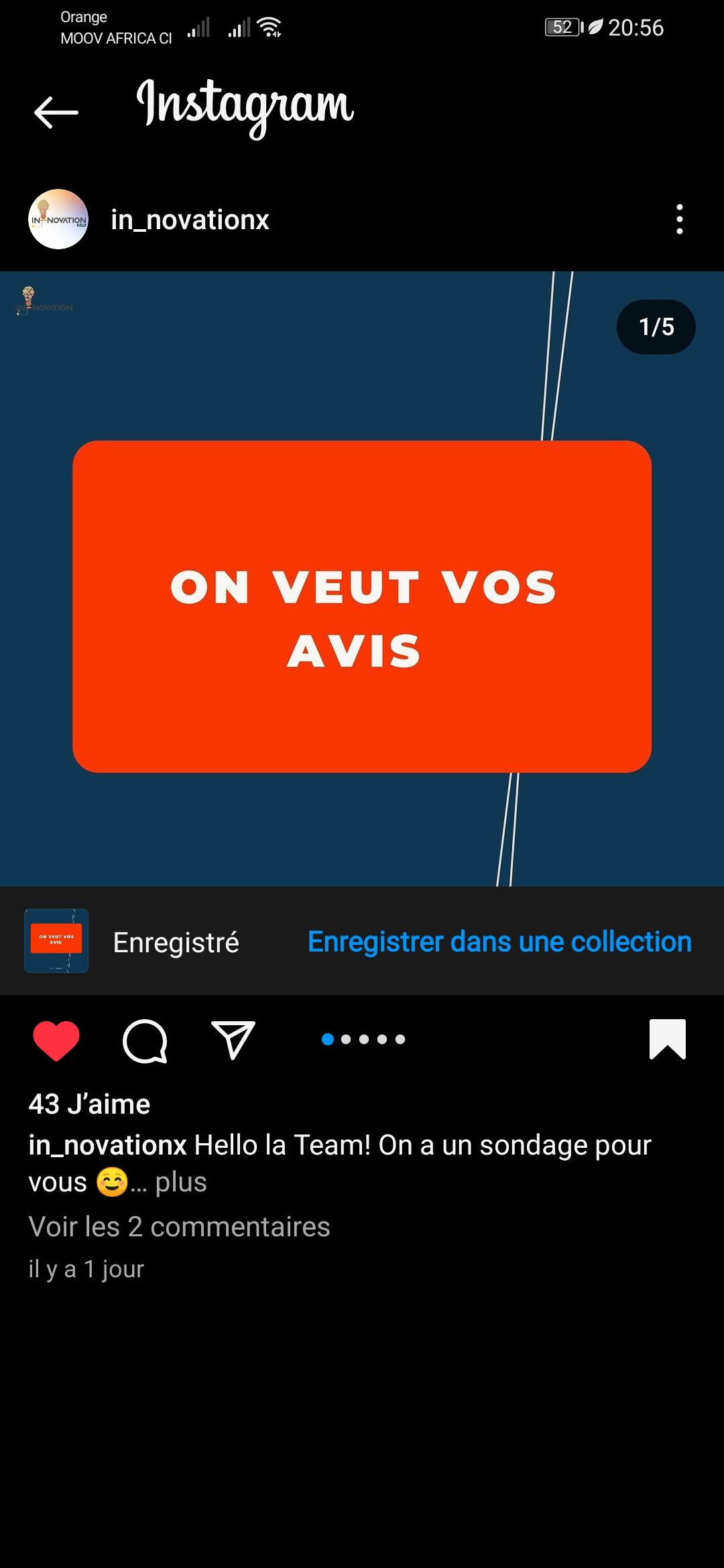Share the post with the paper plane
This screenshot has width=724, height=1568.
tap(233, 1040)
